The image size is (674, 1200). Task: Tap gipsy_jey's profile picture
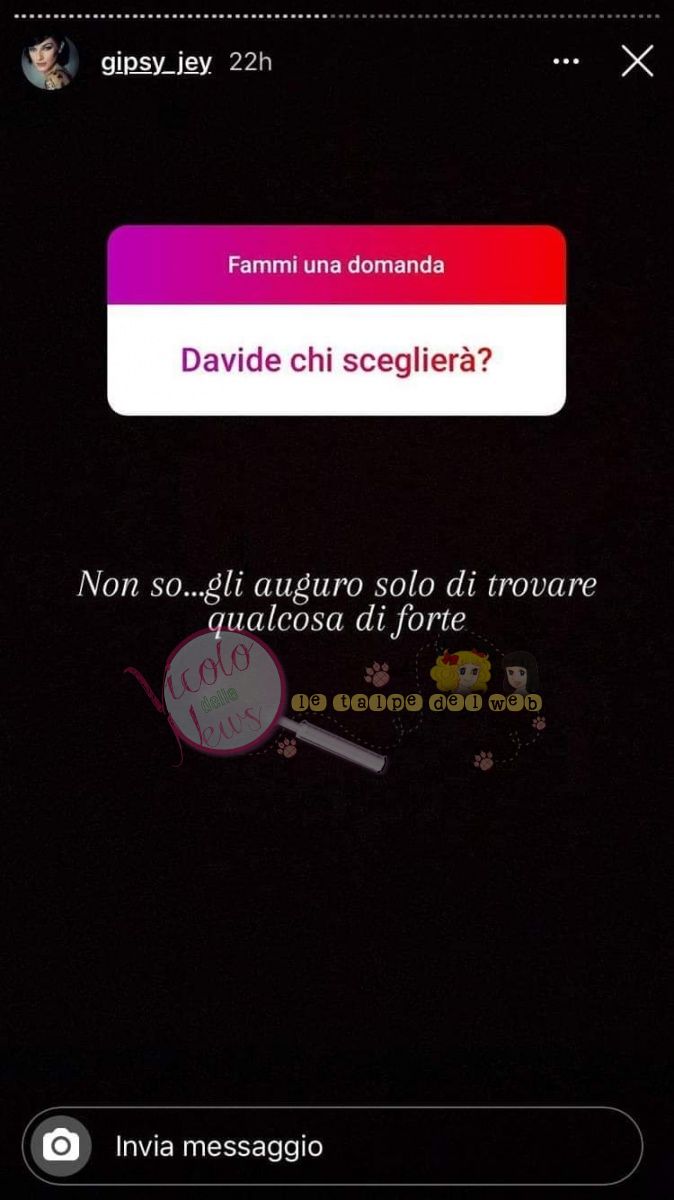click(50, 62)
